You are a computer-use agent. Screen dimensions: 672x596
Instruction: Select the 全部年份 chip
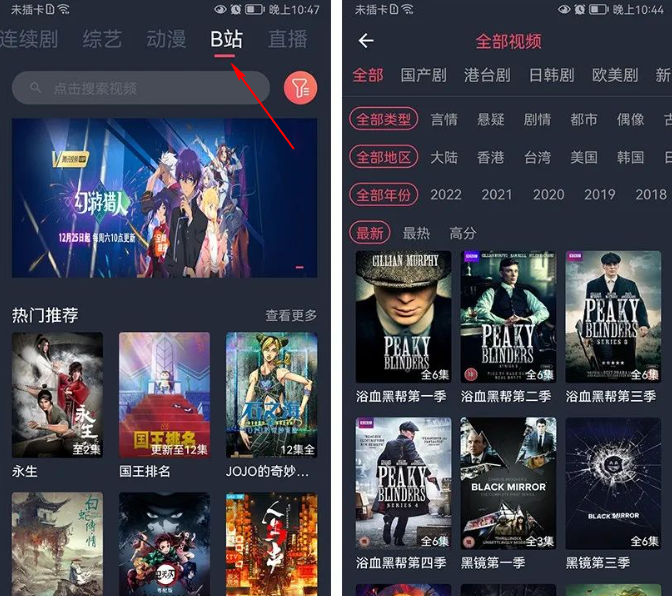[x=384, y=194]
